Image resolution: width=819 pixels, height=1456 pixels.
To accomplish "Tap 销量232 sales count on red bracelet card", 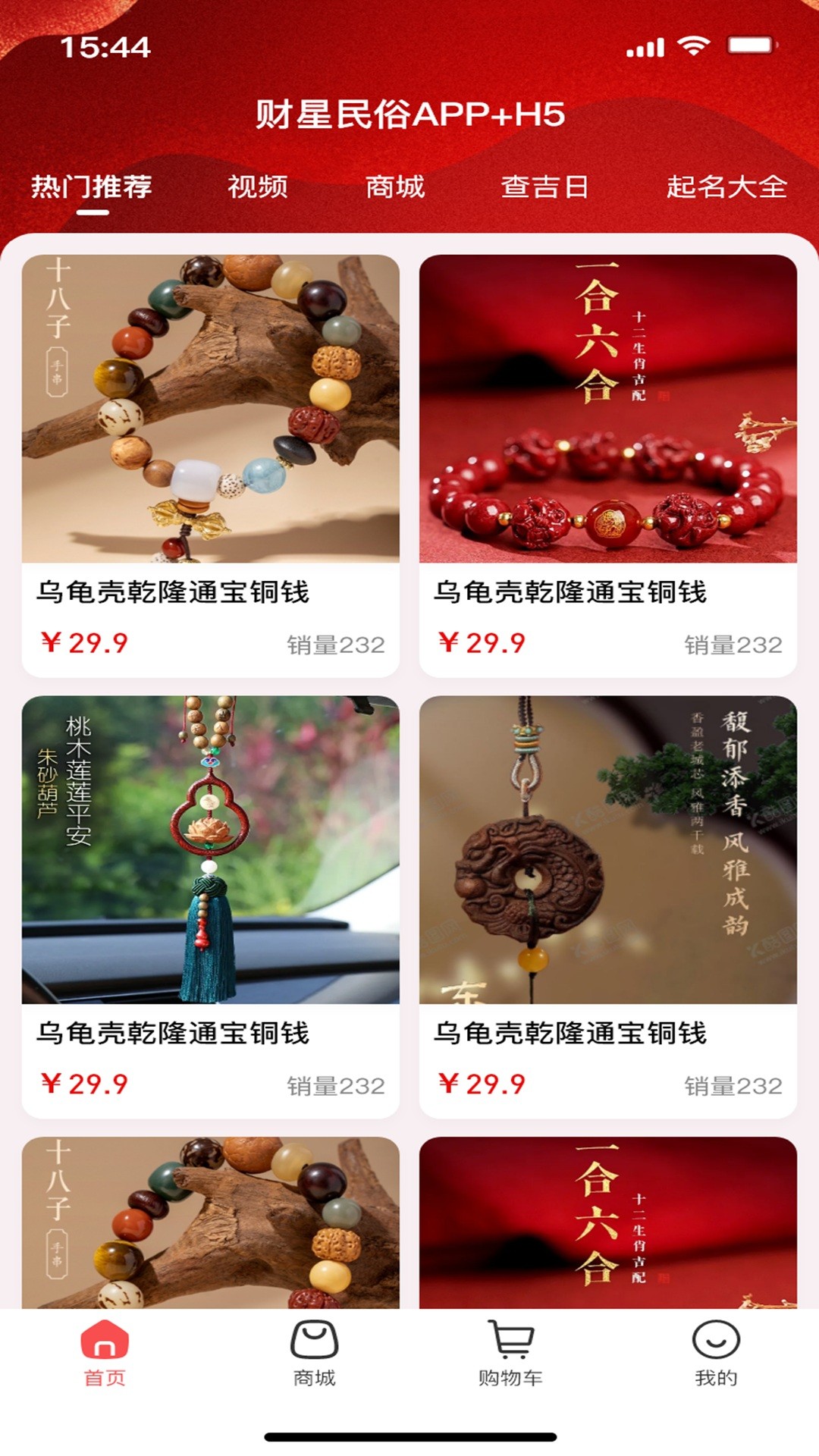I will 734,643.
